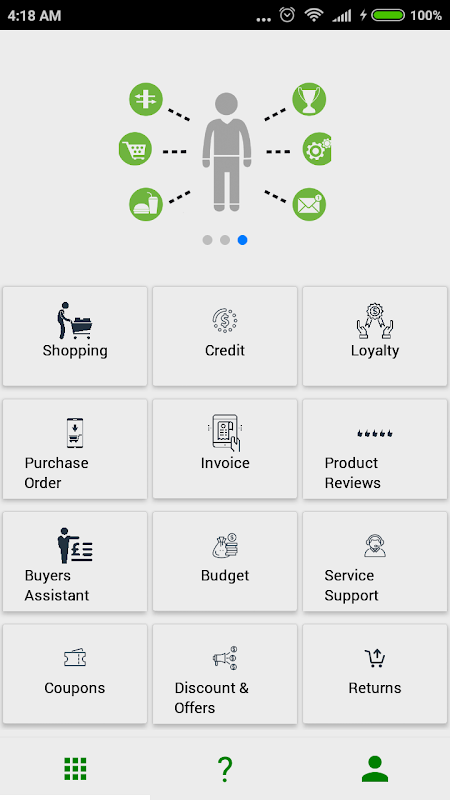Select the Loyalty card

(x=375, y=336)
